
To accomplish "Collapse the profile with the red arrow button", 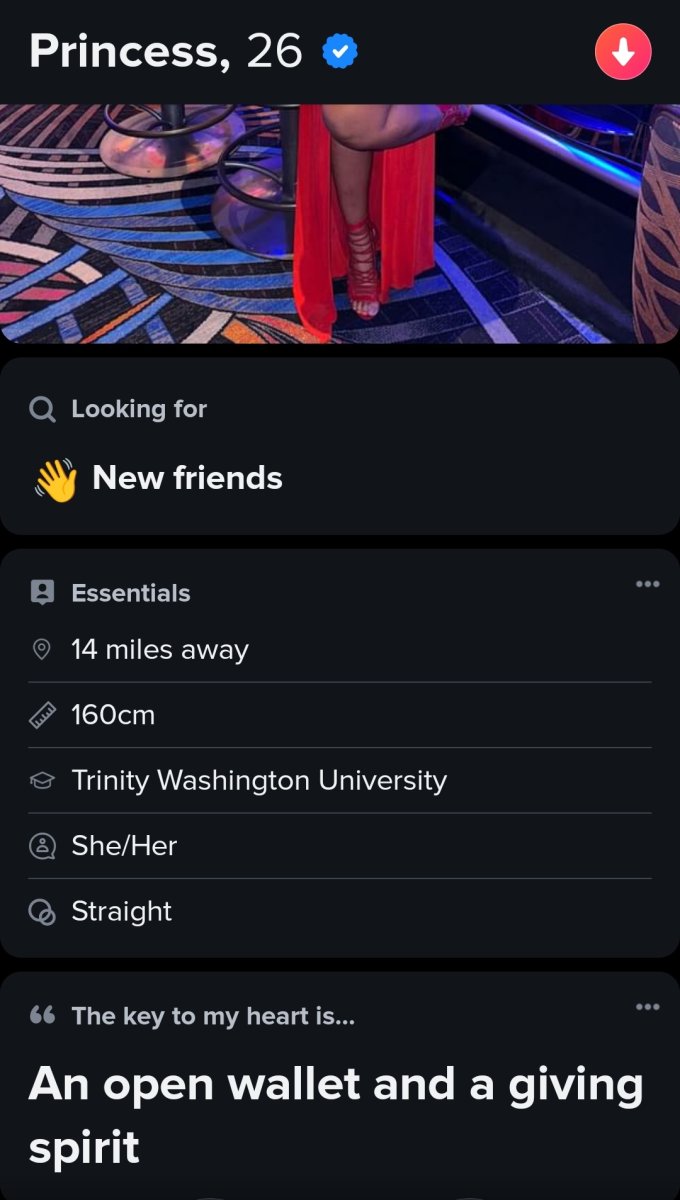I will click(623, 52).
